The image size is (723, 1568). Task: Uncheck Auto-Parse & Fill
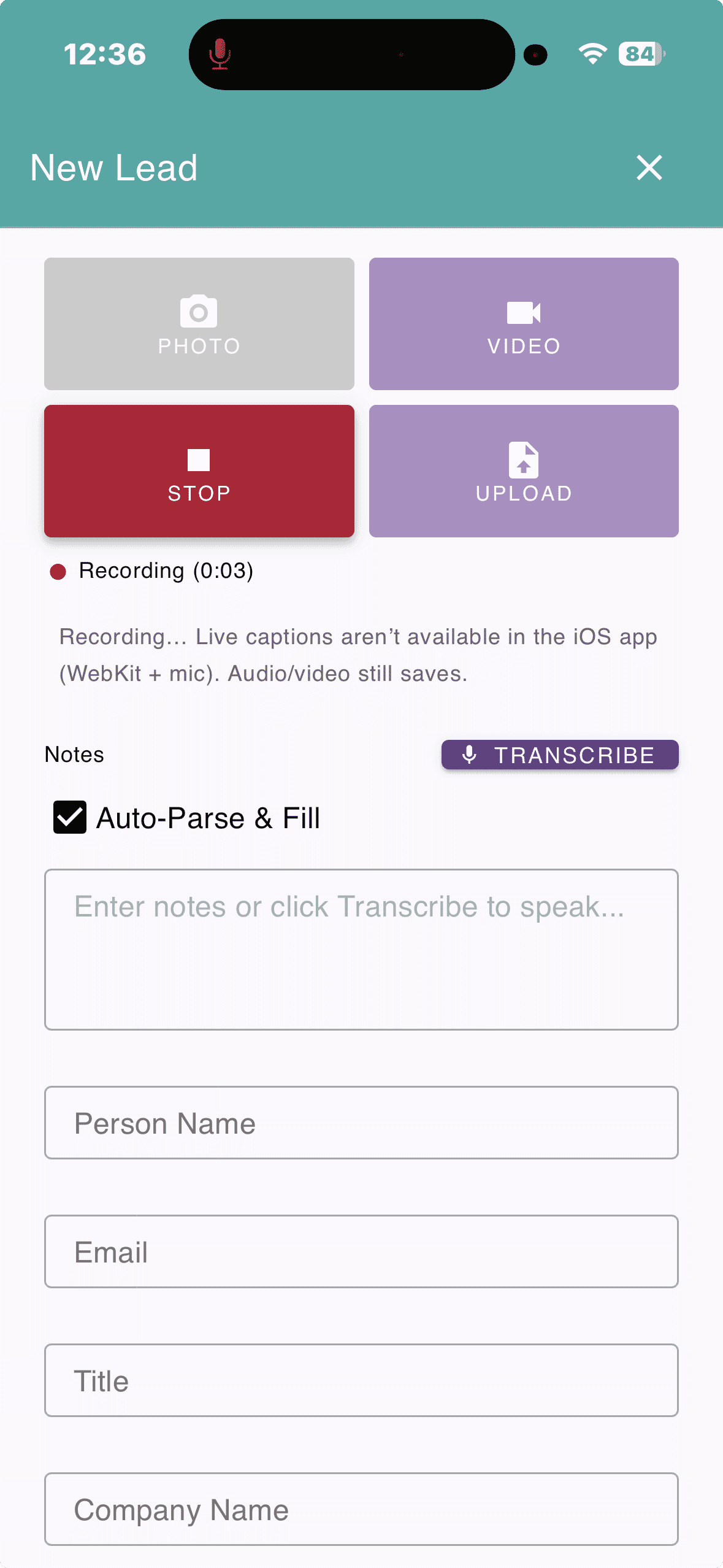pyautogui.click(x=70, y=817)
